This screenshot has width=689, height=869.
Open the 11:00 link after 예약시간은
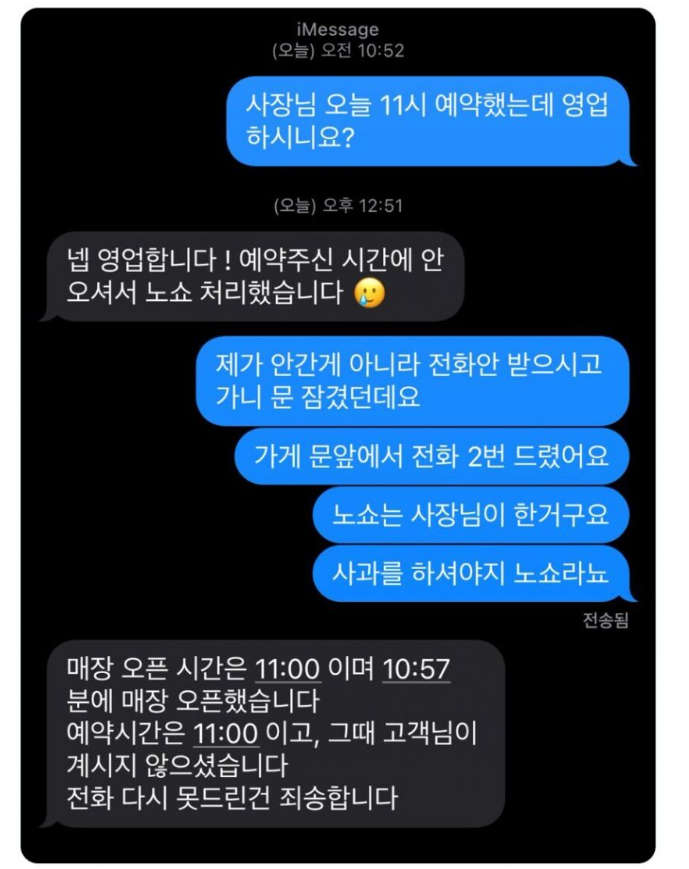227,734
